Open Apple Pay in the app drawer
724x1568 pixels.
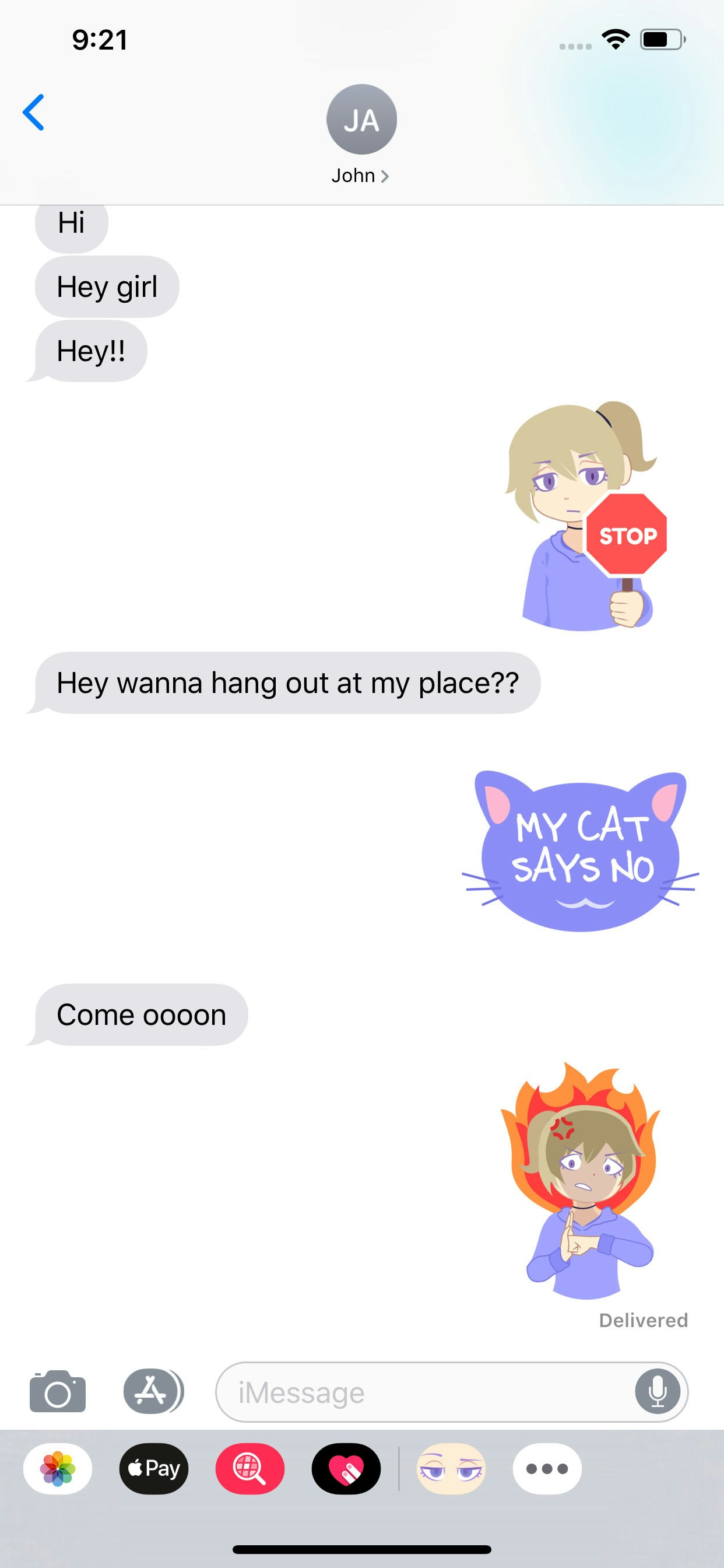(154, 1469)
